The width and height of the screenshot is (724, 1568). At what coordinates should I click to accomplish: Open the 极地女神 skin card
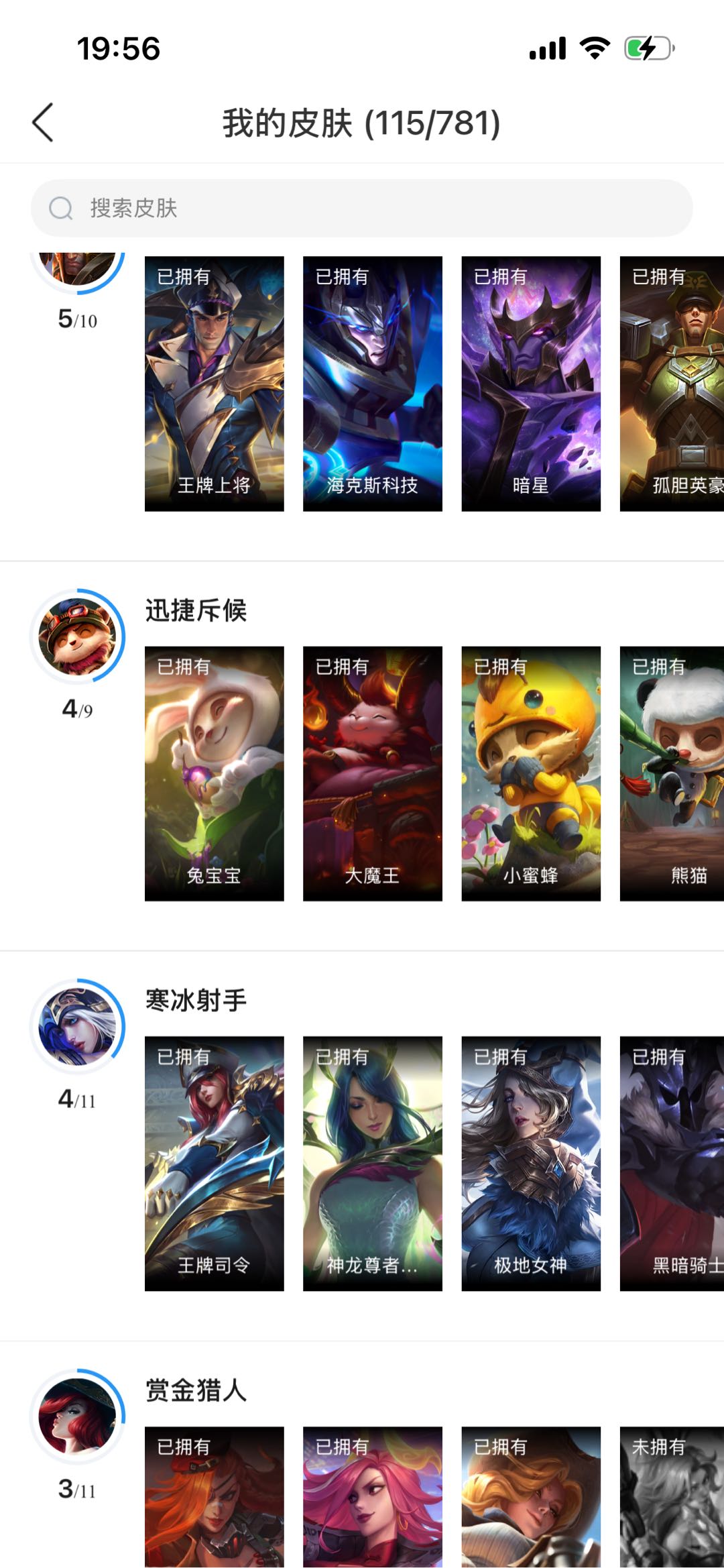[x=530, y=1163]
